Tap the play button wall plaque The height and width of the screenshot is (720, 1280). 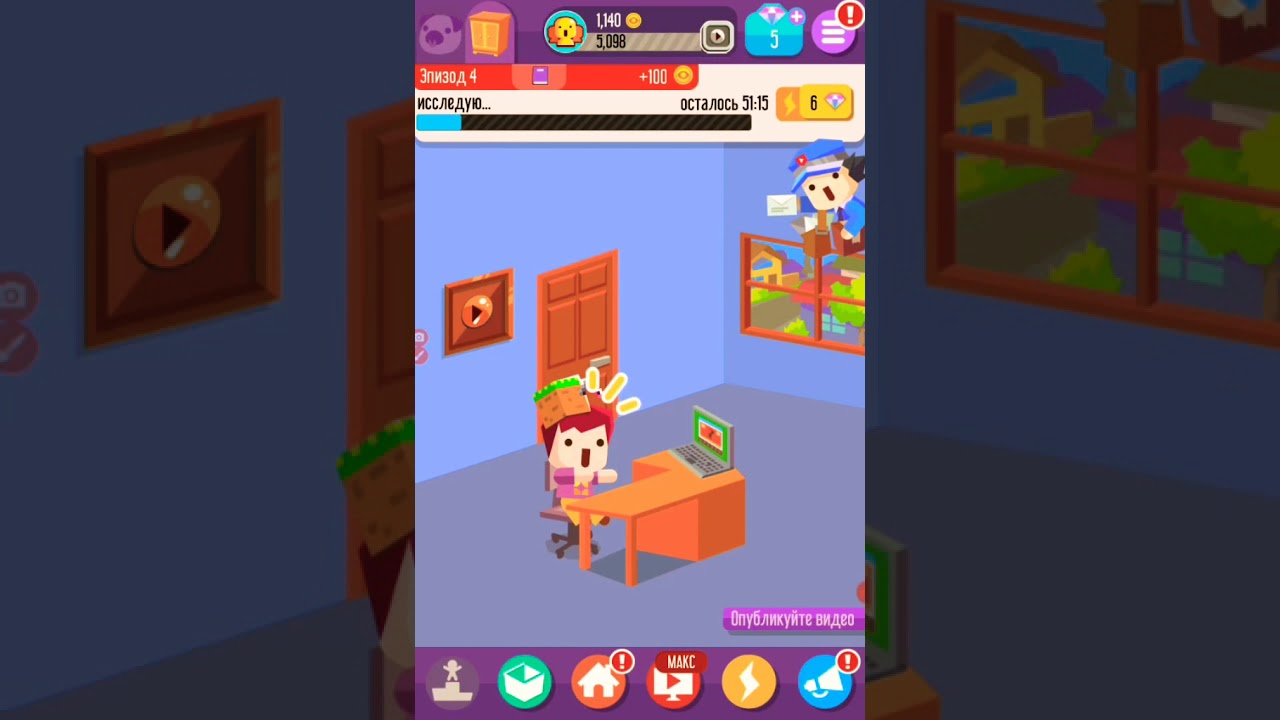click(479, 312)
